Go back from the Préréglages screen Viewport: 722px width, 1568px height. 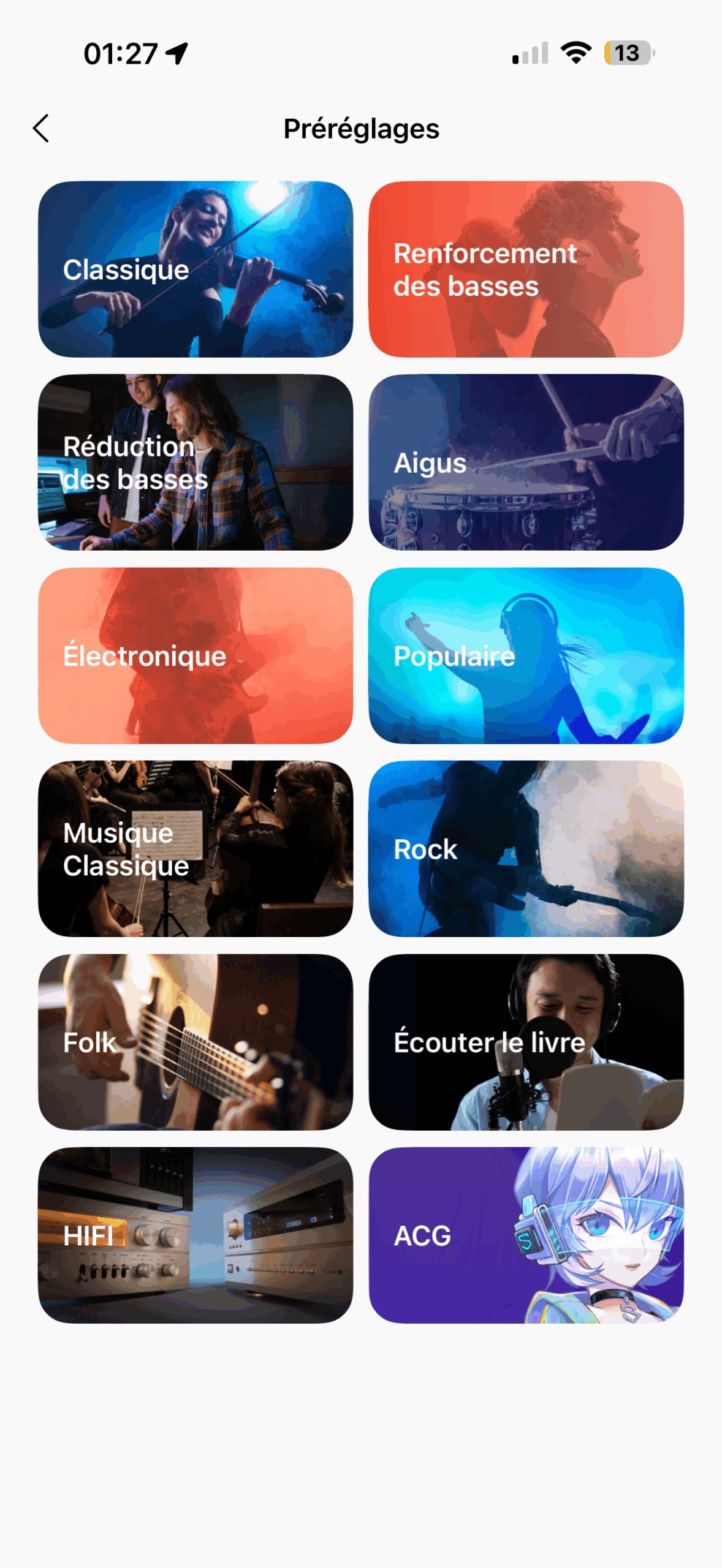(x=41, y=129)
